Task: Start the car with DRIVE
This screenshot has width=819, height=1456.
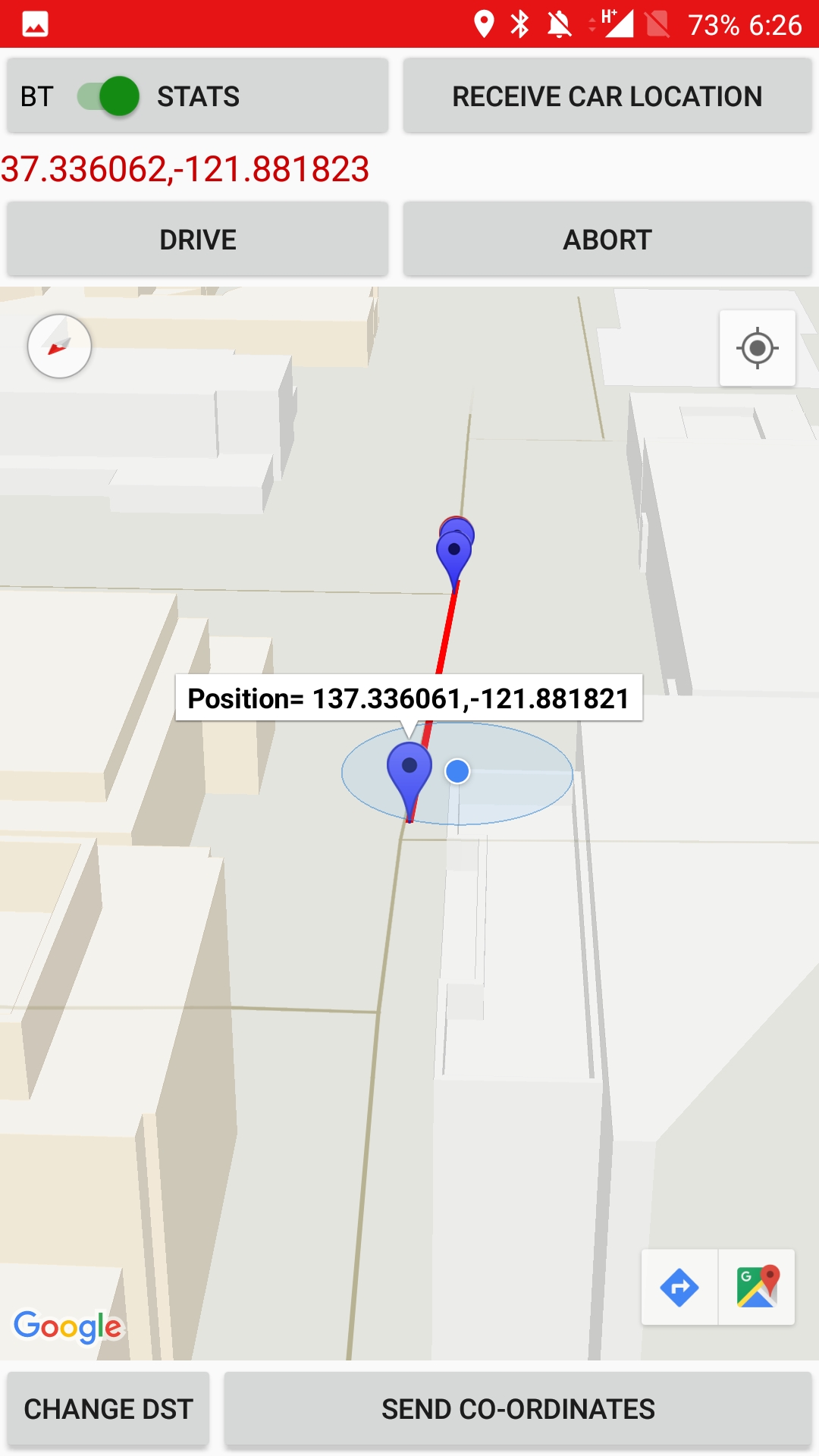Action: tap(198, 240)
